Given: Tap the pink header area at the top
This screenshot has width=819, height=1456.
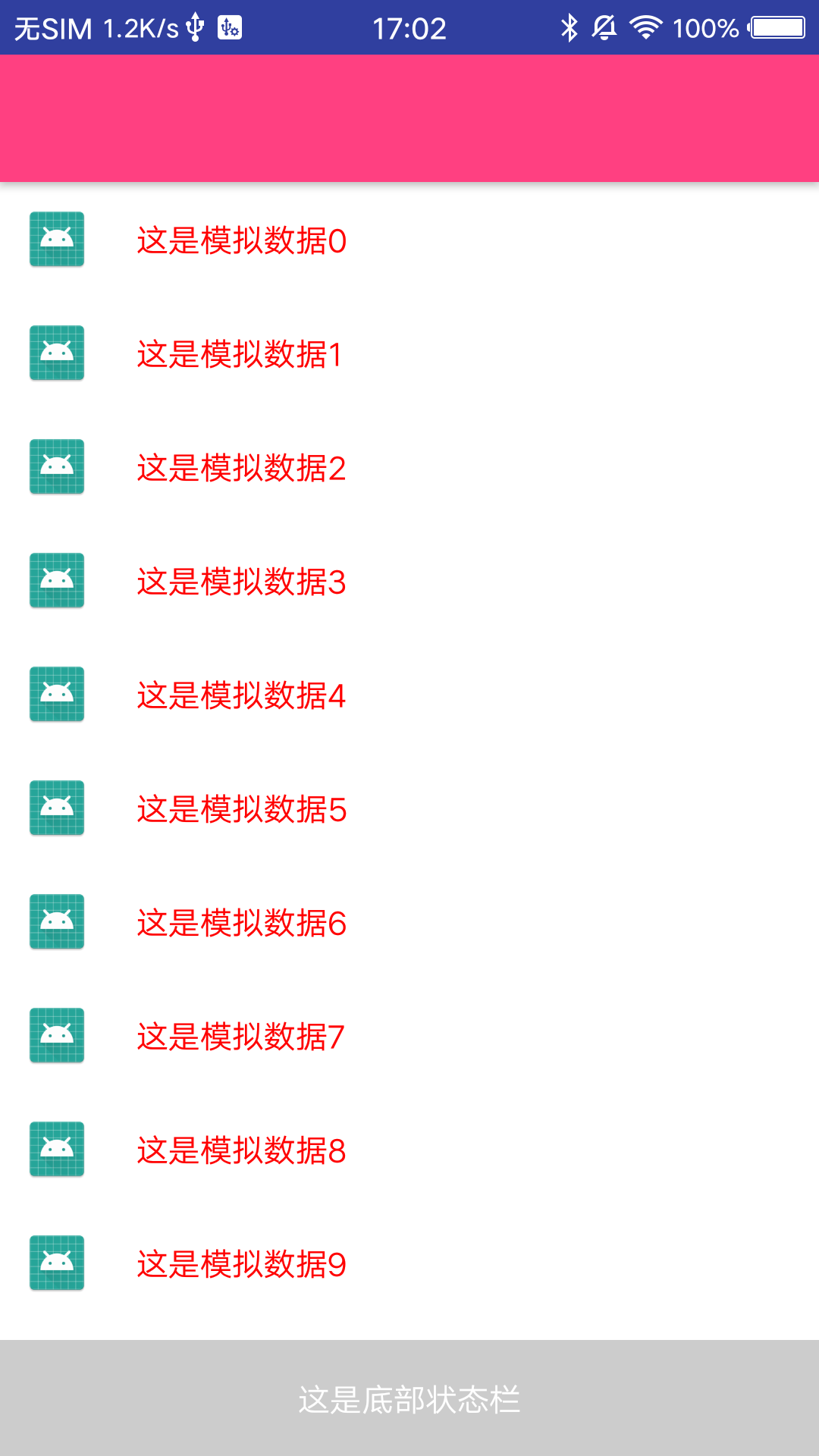Looking at the screenshot, I should coord(409,118).
